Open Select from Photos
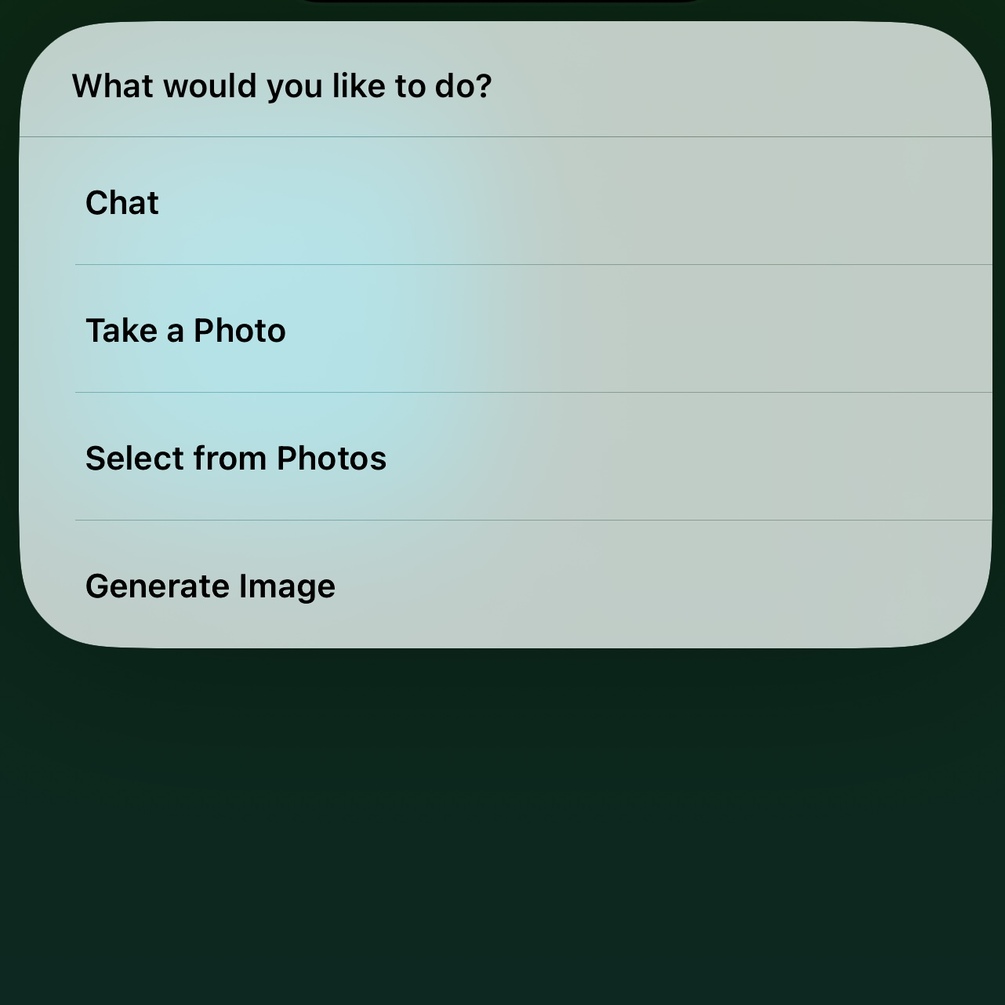 (236, 458)
